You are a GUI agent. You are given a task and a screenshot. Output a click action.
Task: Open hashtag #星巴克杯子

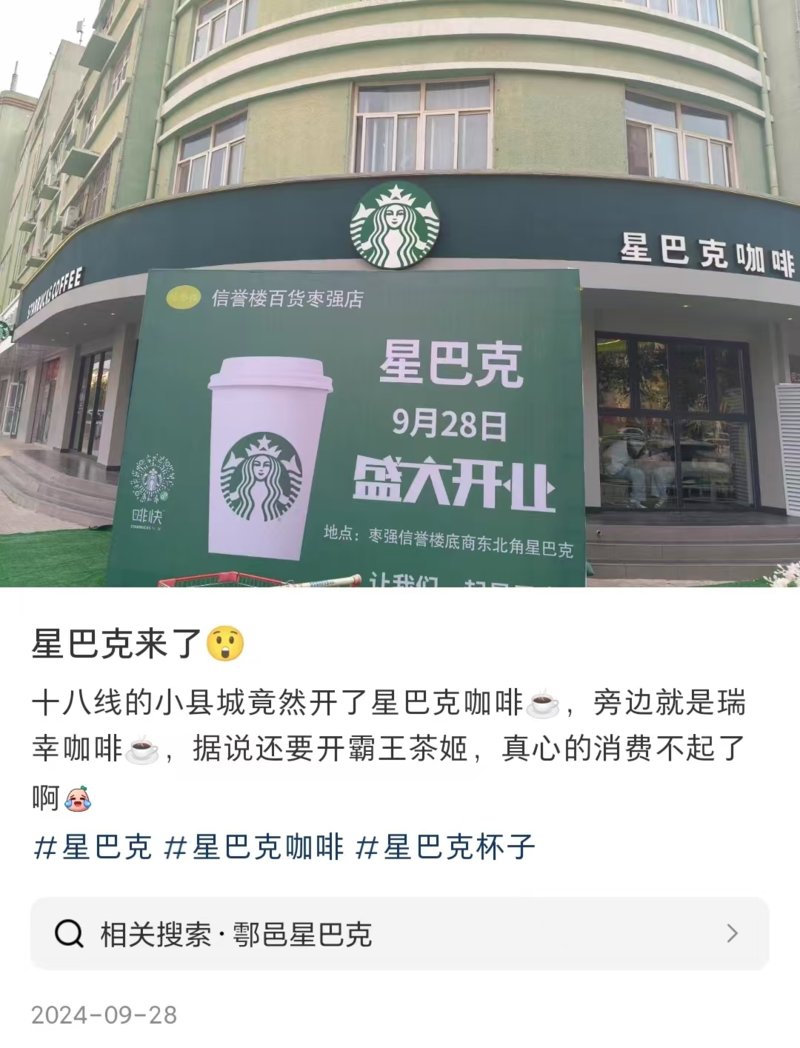coord(446,848)
